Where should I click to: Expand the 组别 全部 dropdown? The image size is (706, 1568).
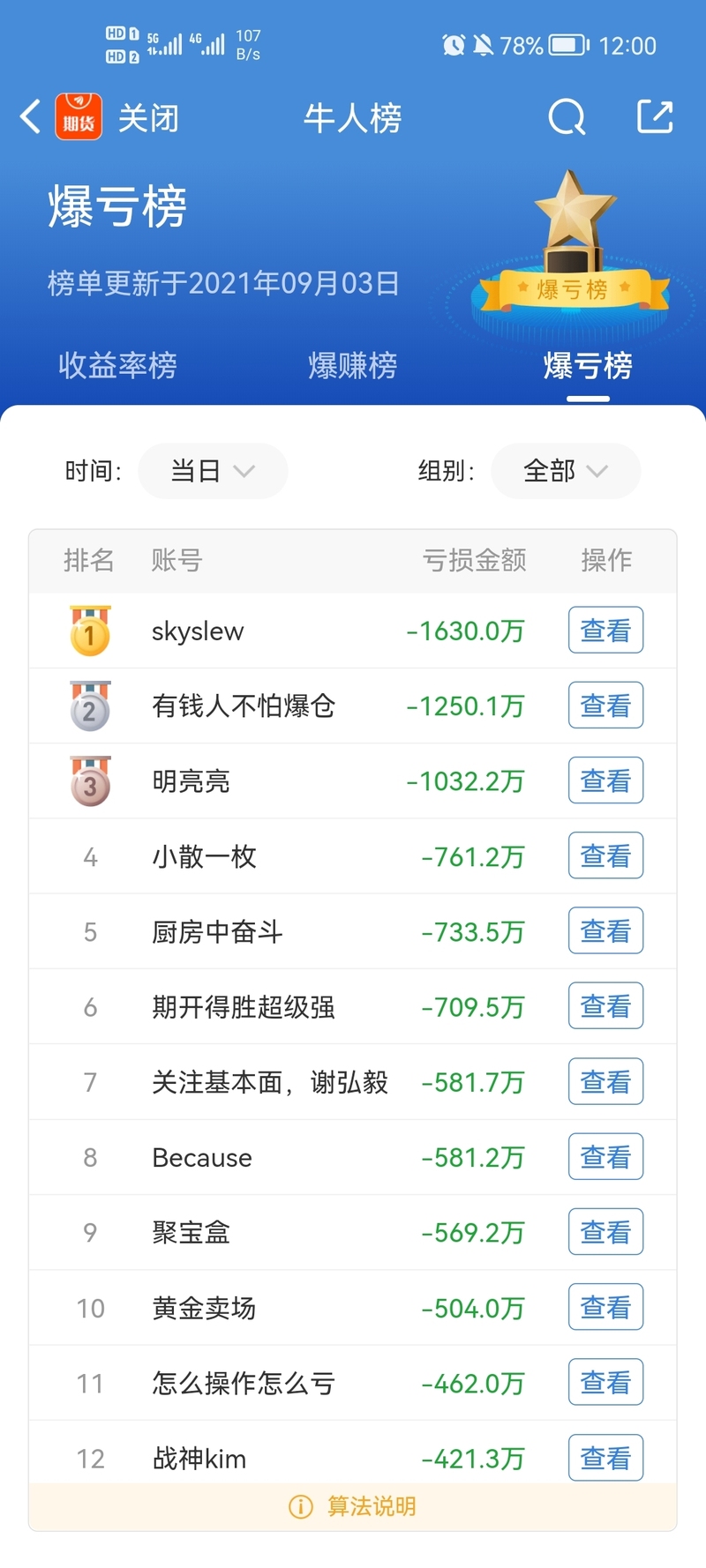coord(566,471)
